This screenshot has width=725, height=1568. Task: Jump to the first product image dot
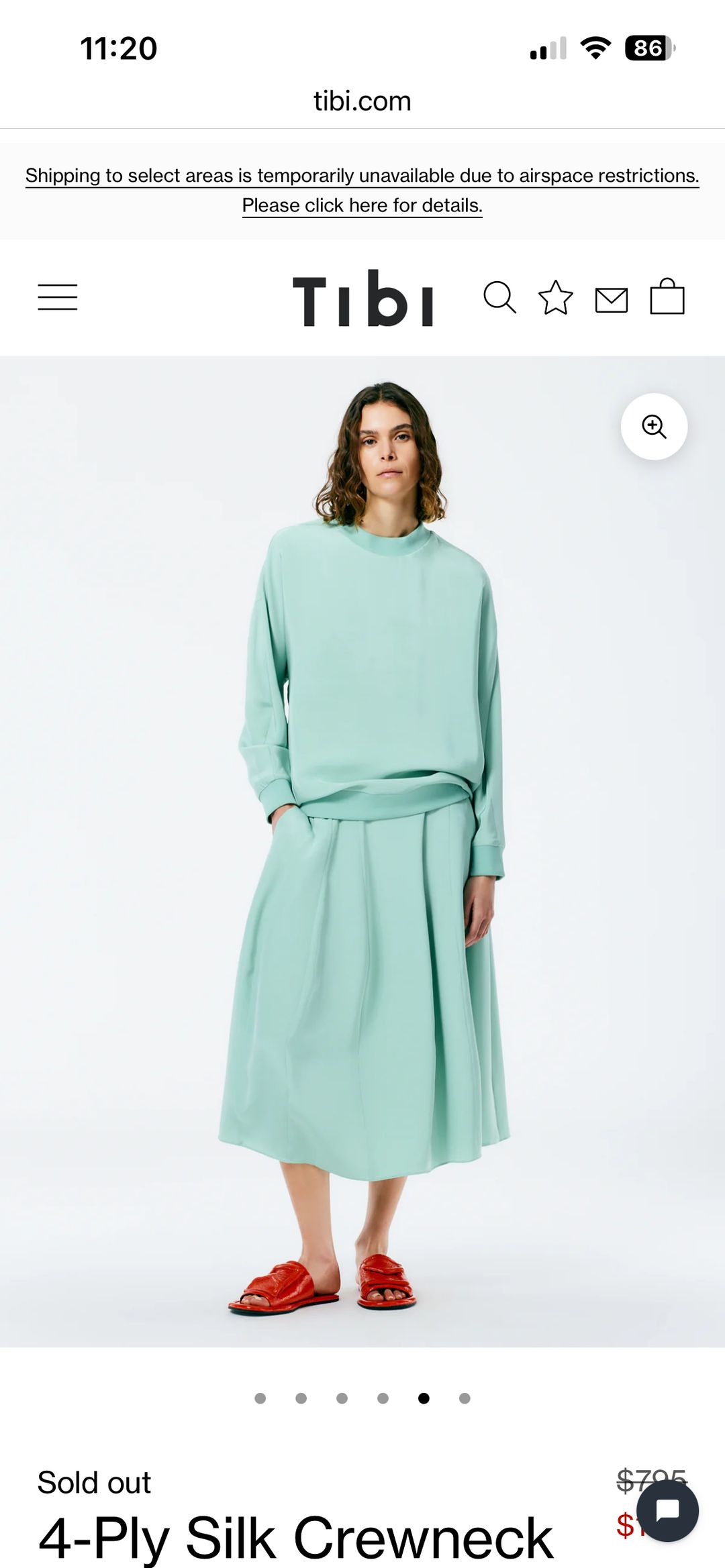pos(260,1398)
